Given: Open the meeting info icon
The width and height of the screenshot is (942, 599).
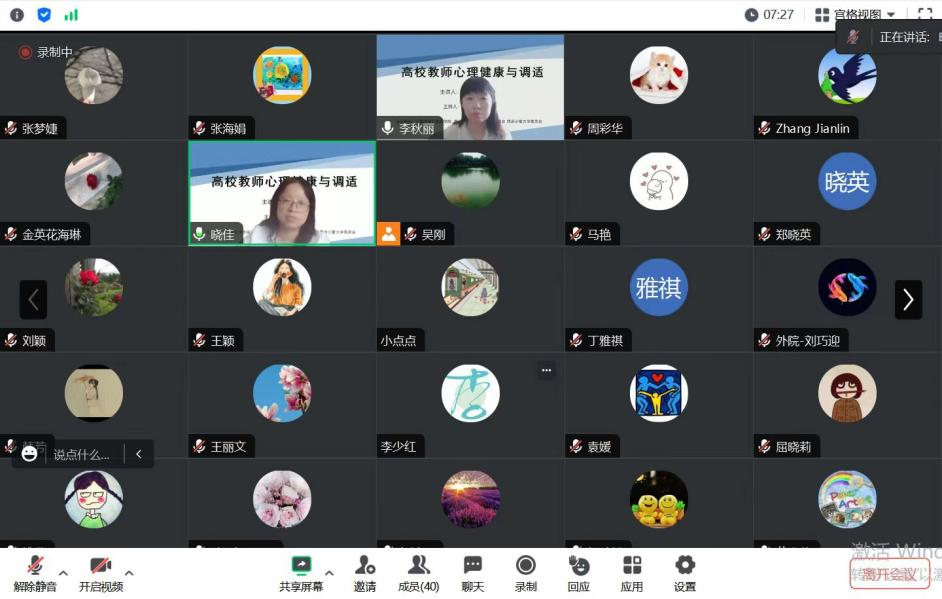Looking at the screenshot, I should point(17,14).
